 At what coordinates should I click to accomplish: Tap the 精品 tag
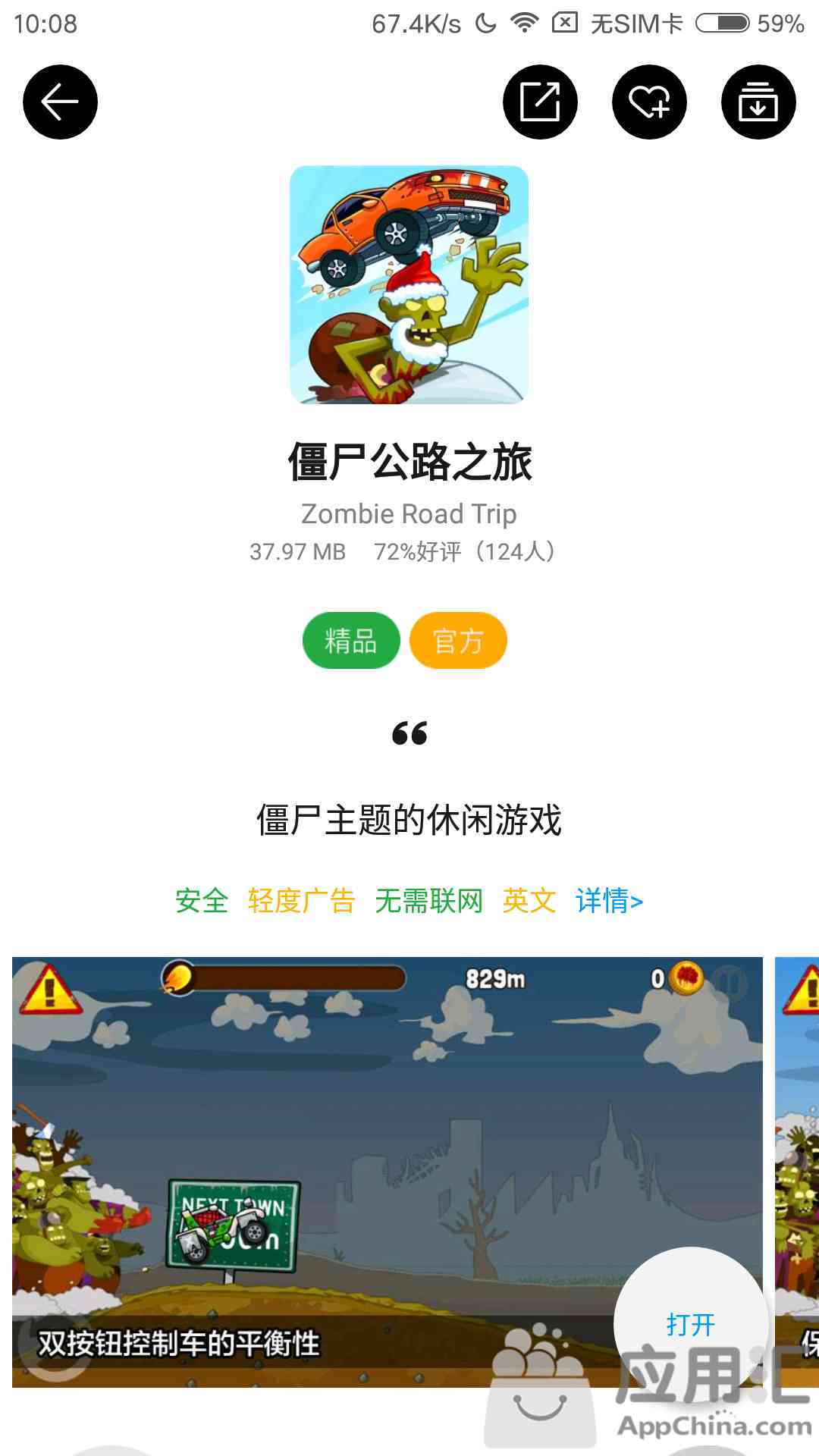(x=351, y=641)
